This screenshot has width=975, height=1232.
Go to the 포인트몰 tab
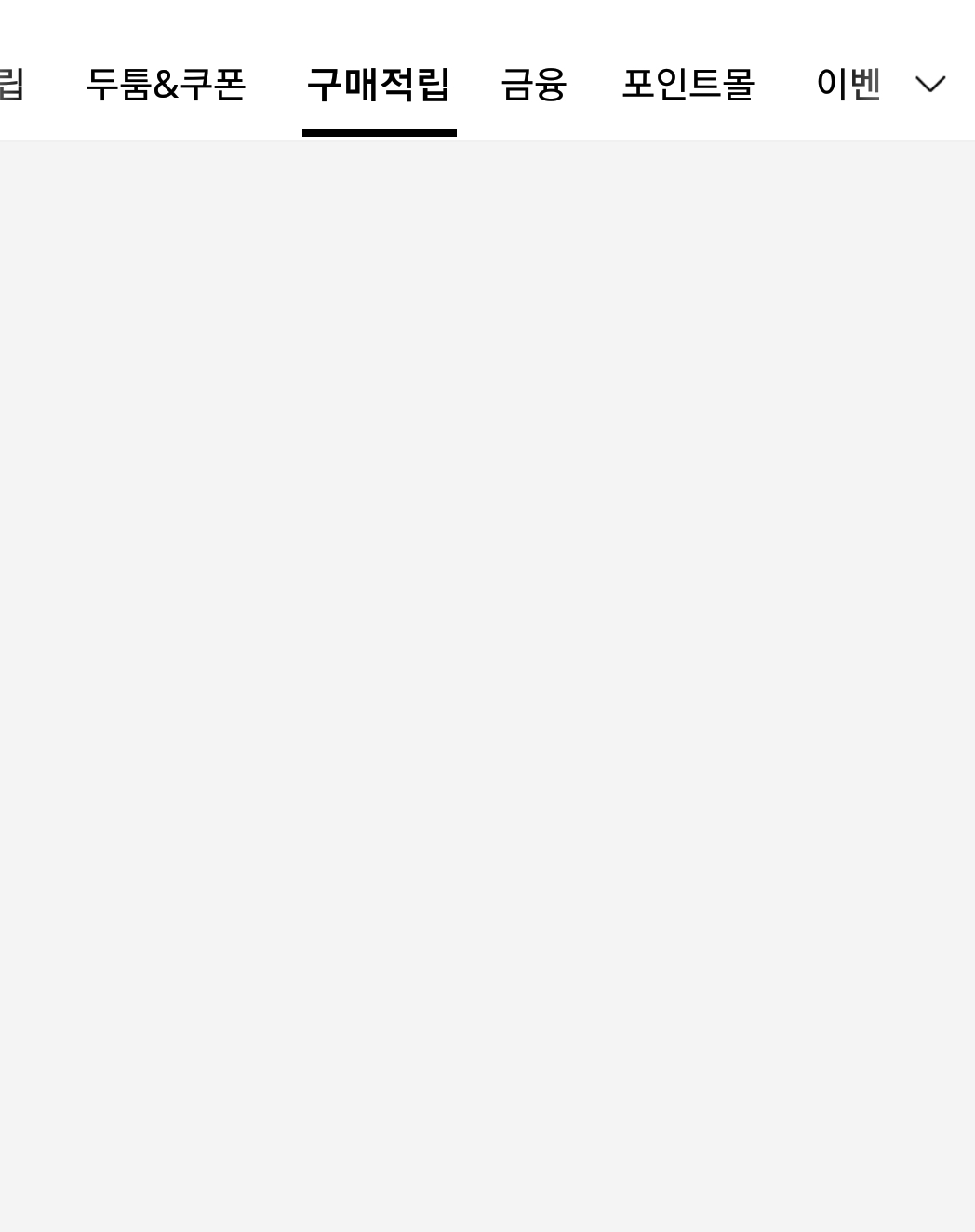(x=688, y=85)
